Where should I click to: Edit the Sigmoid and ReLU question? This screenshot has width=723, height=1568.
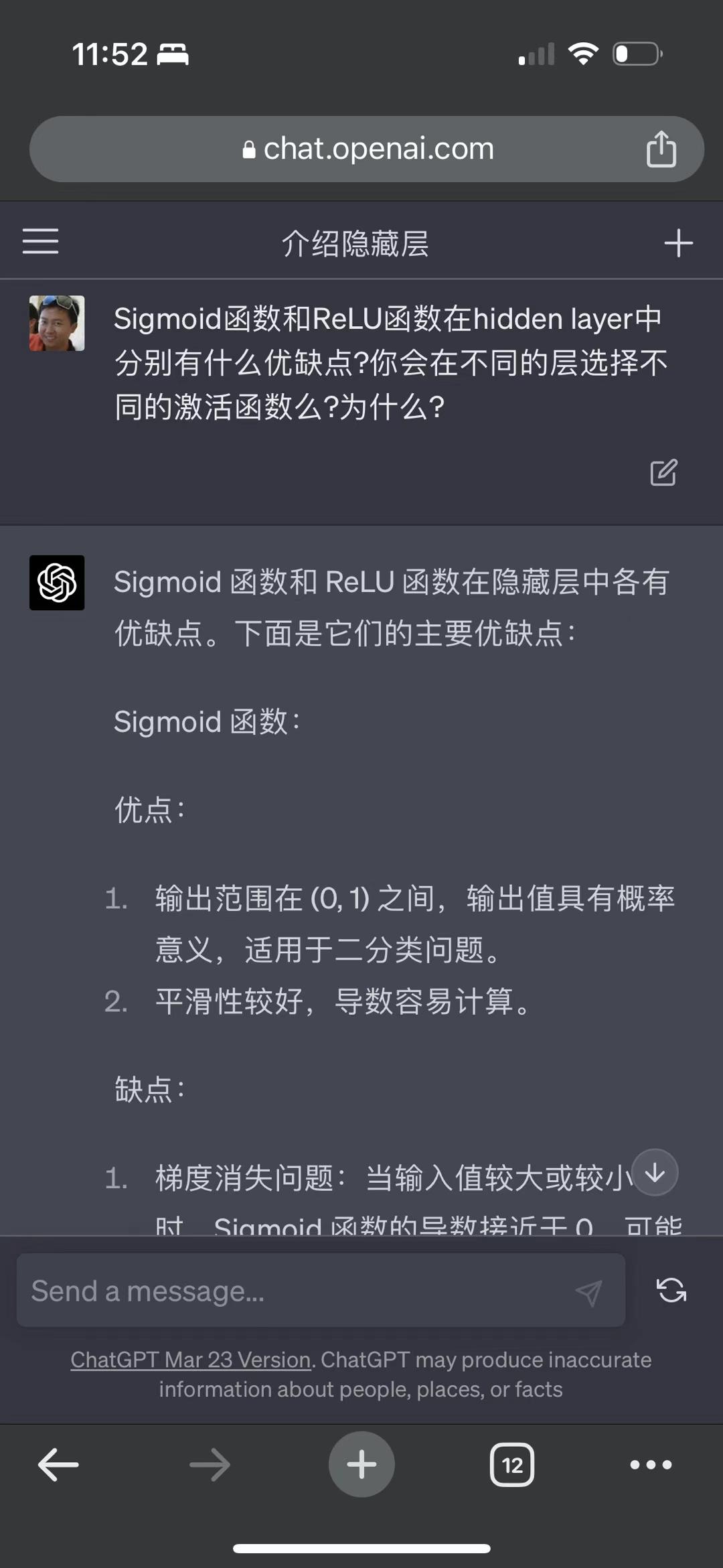(x=663, y=473)
